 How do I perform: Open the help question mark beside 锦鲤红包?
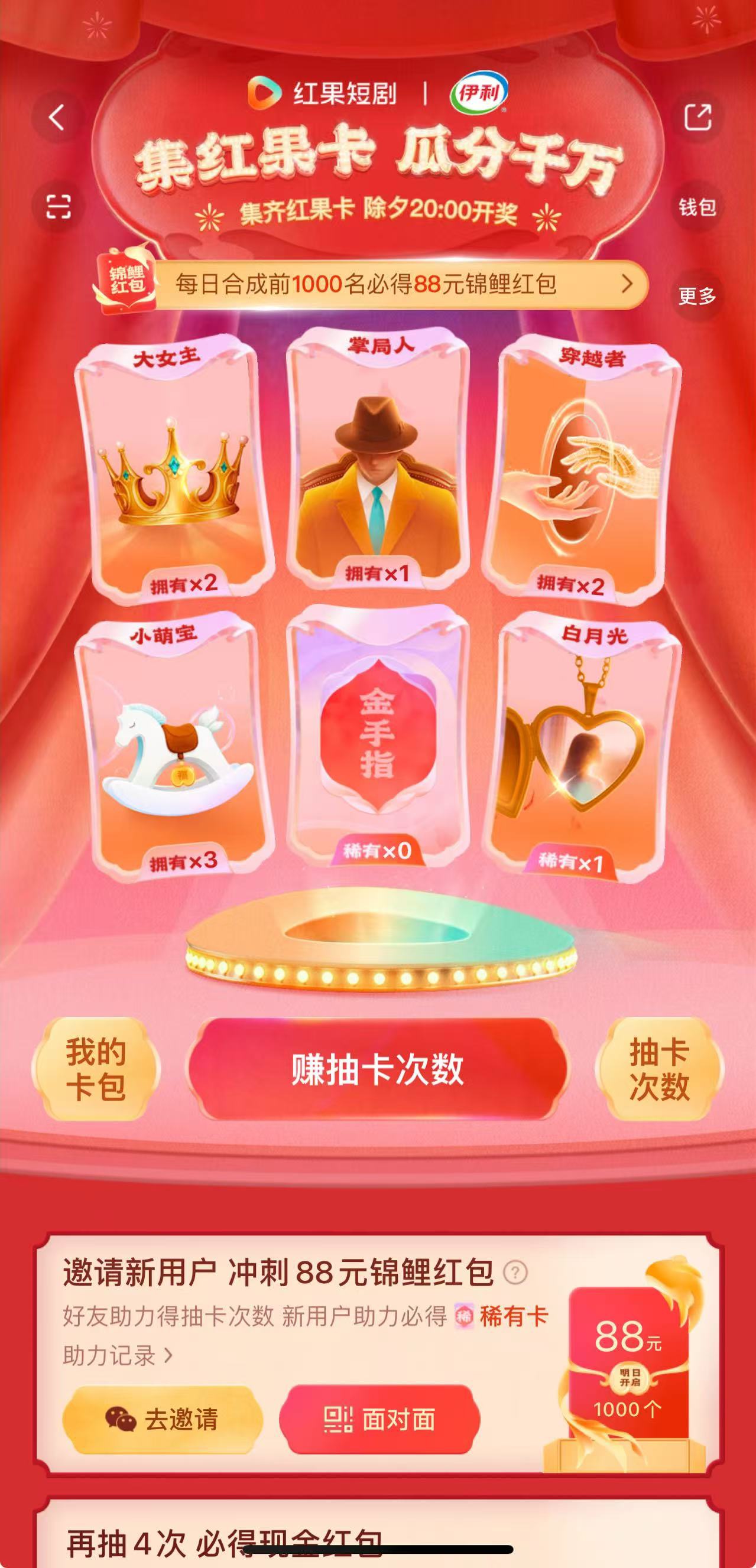pyautogui.click(x=515, y=1272)
